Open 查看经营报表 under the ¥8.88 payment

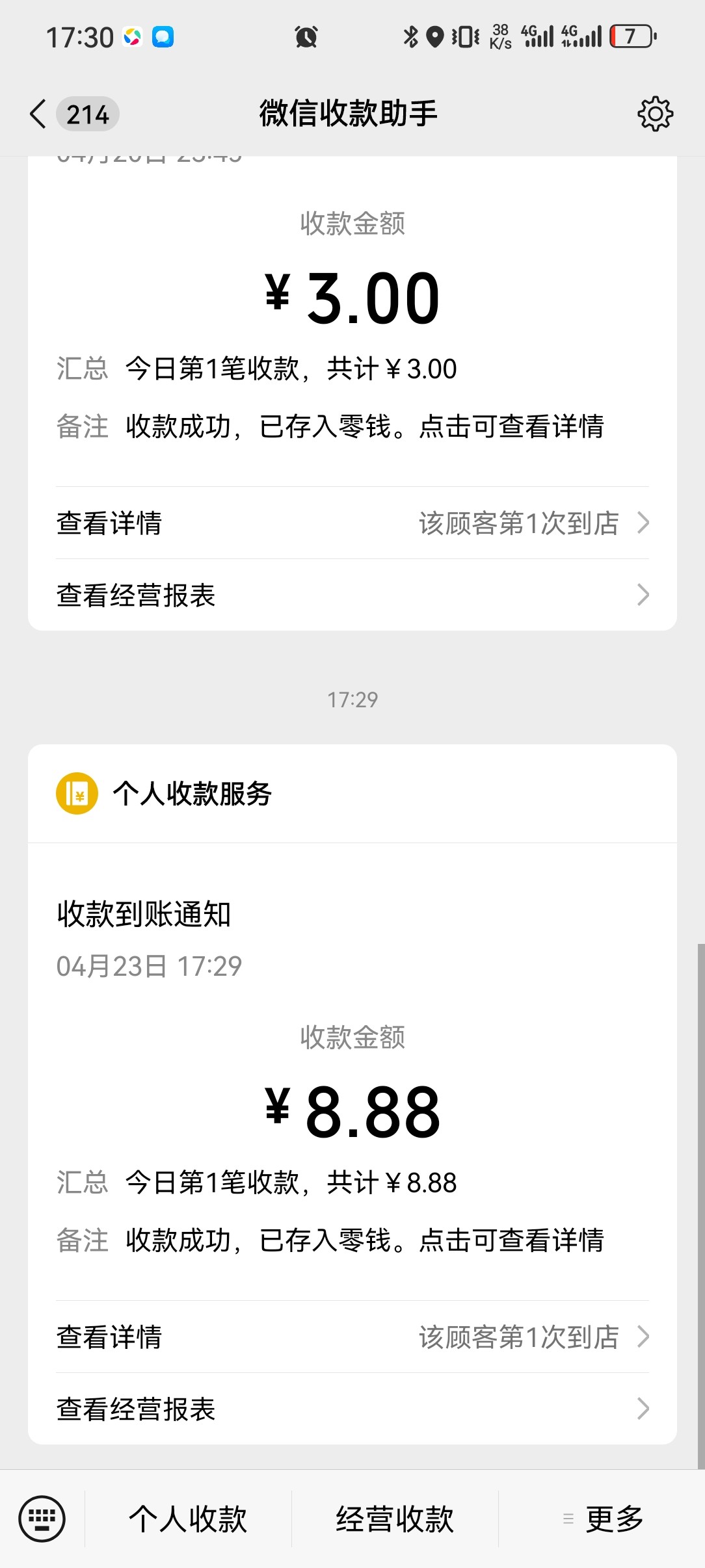(352, 1409)
